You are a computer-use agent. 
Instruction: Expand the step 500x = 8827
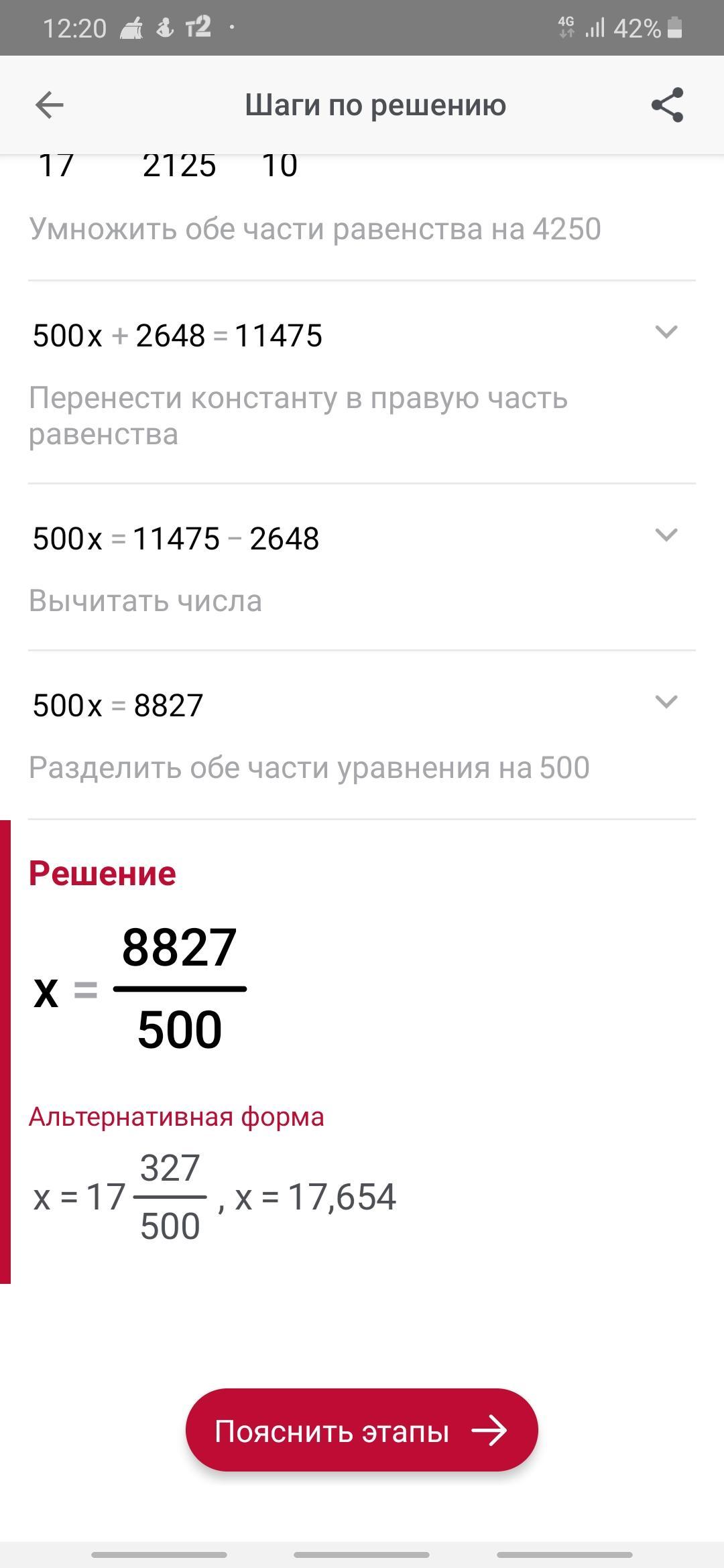(666, 702)
